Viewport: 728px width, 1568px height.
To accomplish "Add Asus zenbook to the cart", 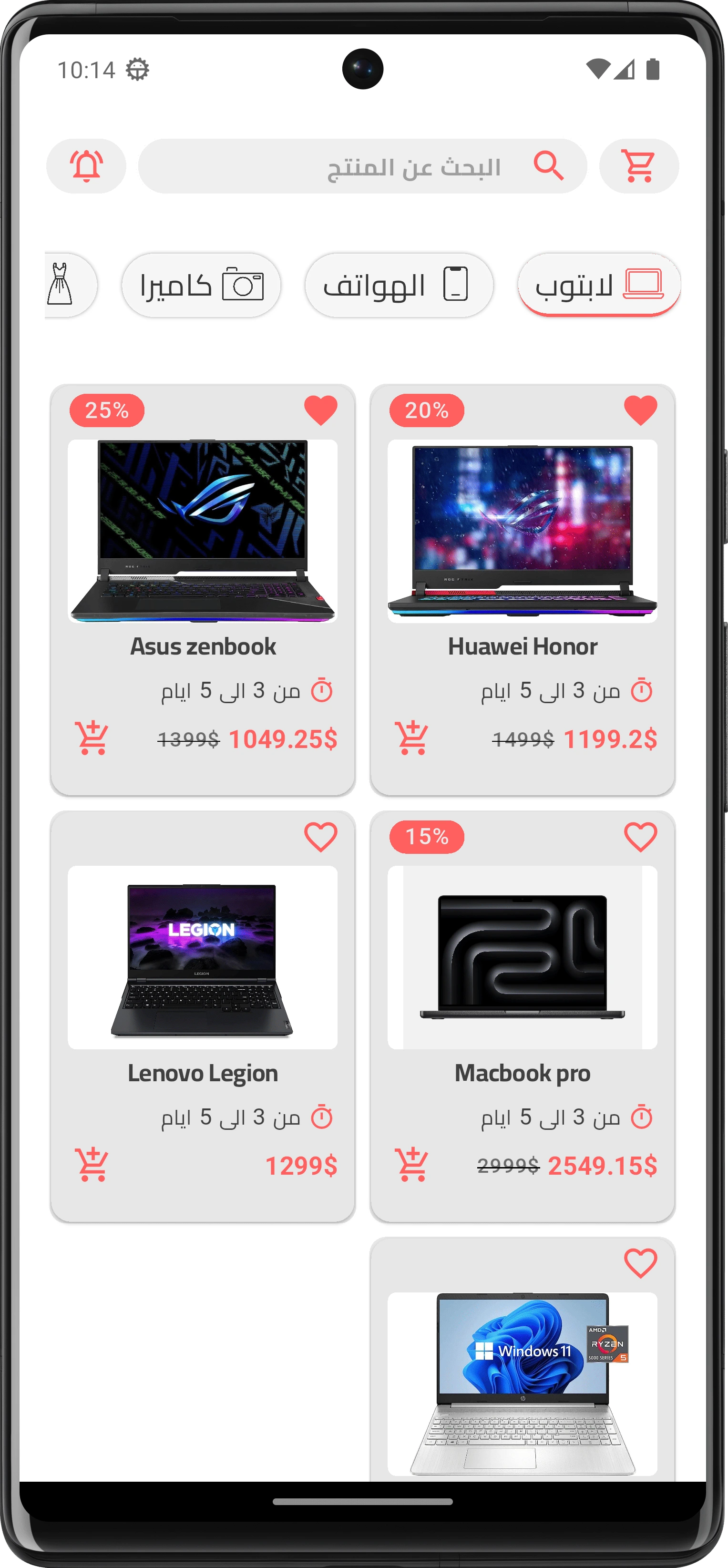I will point(92,738).
